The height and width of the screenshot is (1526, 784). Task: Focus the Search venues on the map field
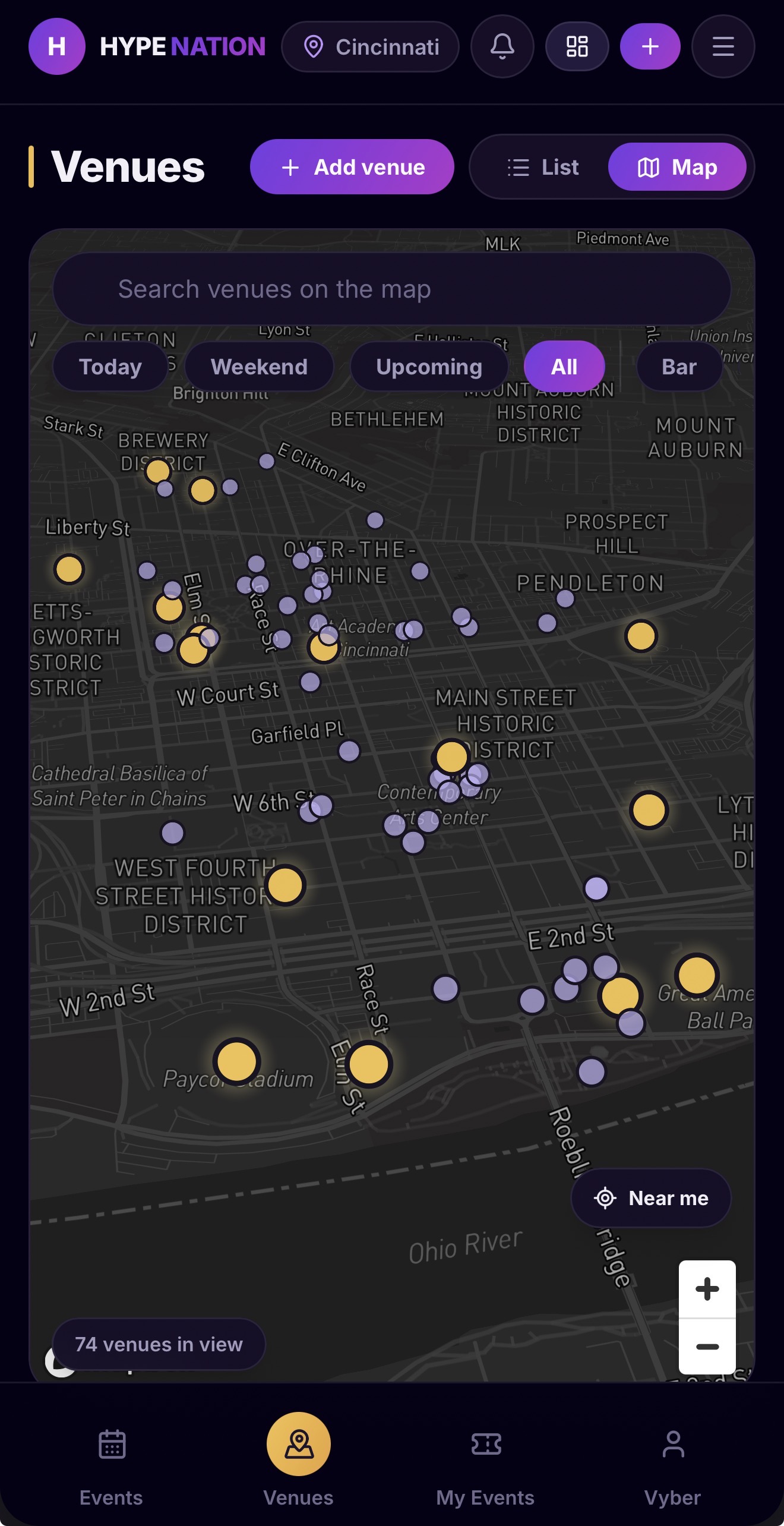(392, 289)
